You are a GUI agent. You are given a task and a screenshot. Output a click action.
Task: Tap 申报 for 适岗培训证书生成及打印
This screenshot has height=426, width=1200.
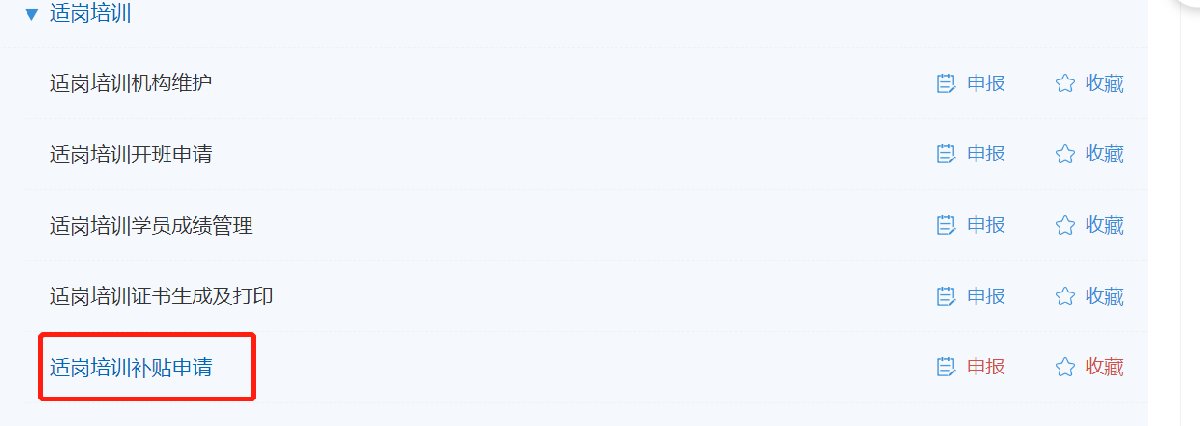click(971, 297)
